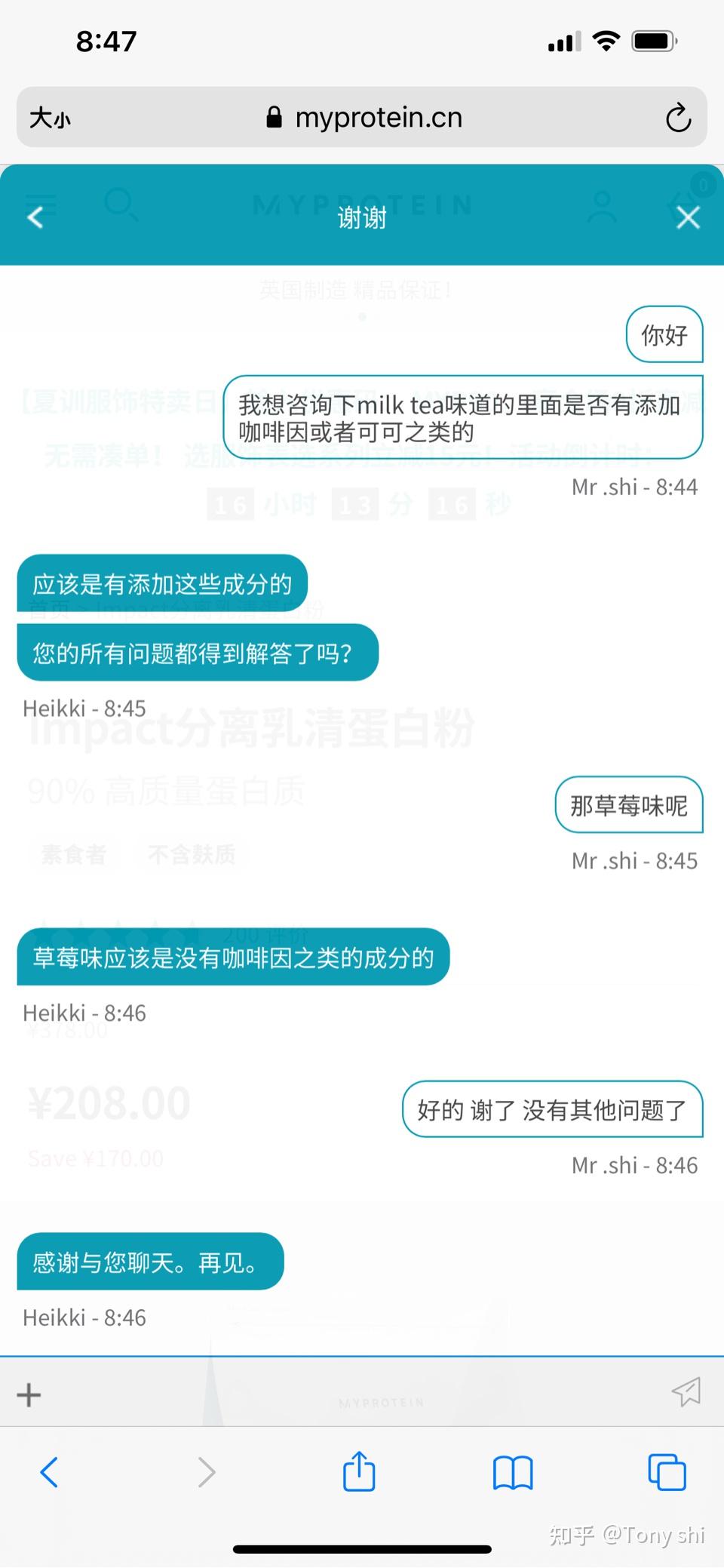This screenshot has height=1568, width=724.
Task: Close the customer service chat window
Action: point(688,218)
